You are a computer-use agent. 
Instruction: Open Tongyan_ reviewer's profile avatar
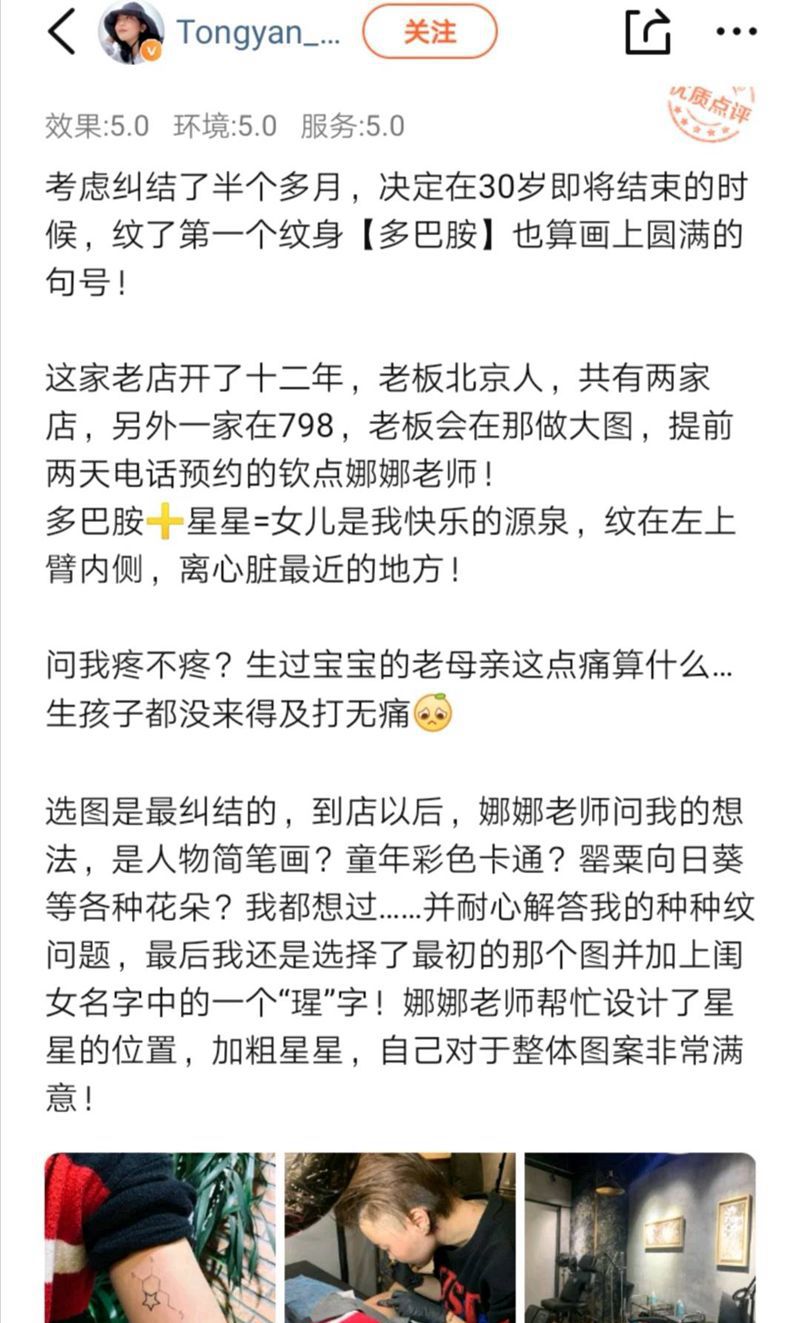[131, 32]
